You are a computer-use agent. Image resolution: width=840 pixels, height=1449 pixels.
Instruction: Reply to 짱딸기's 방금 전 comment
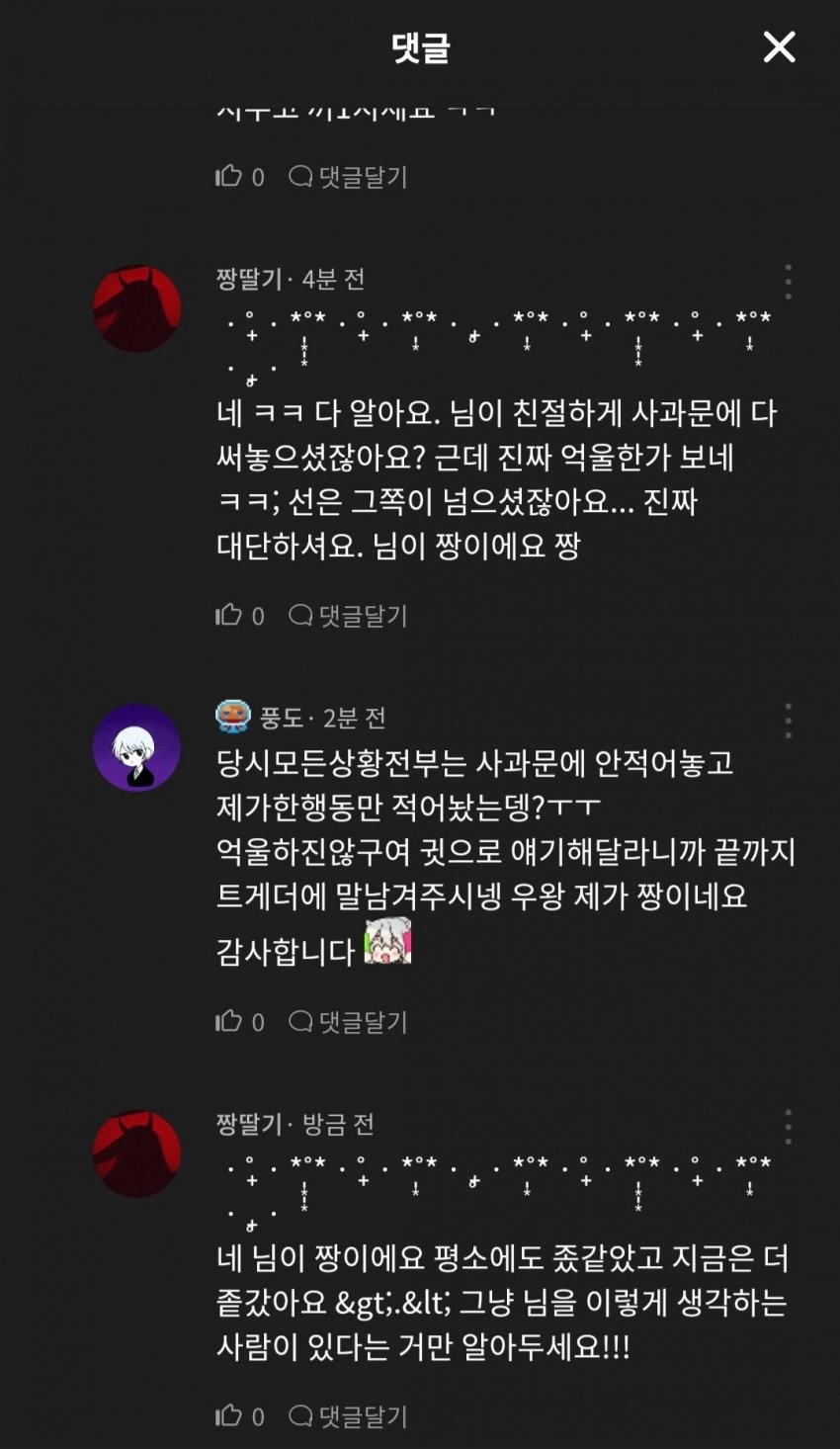(348, 1415)
